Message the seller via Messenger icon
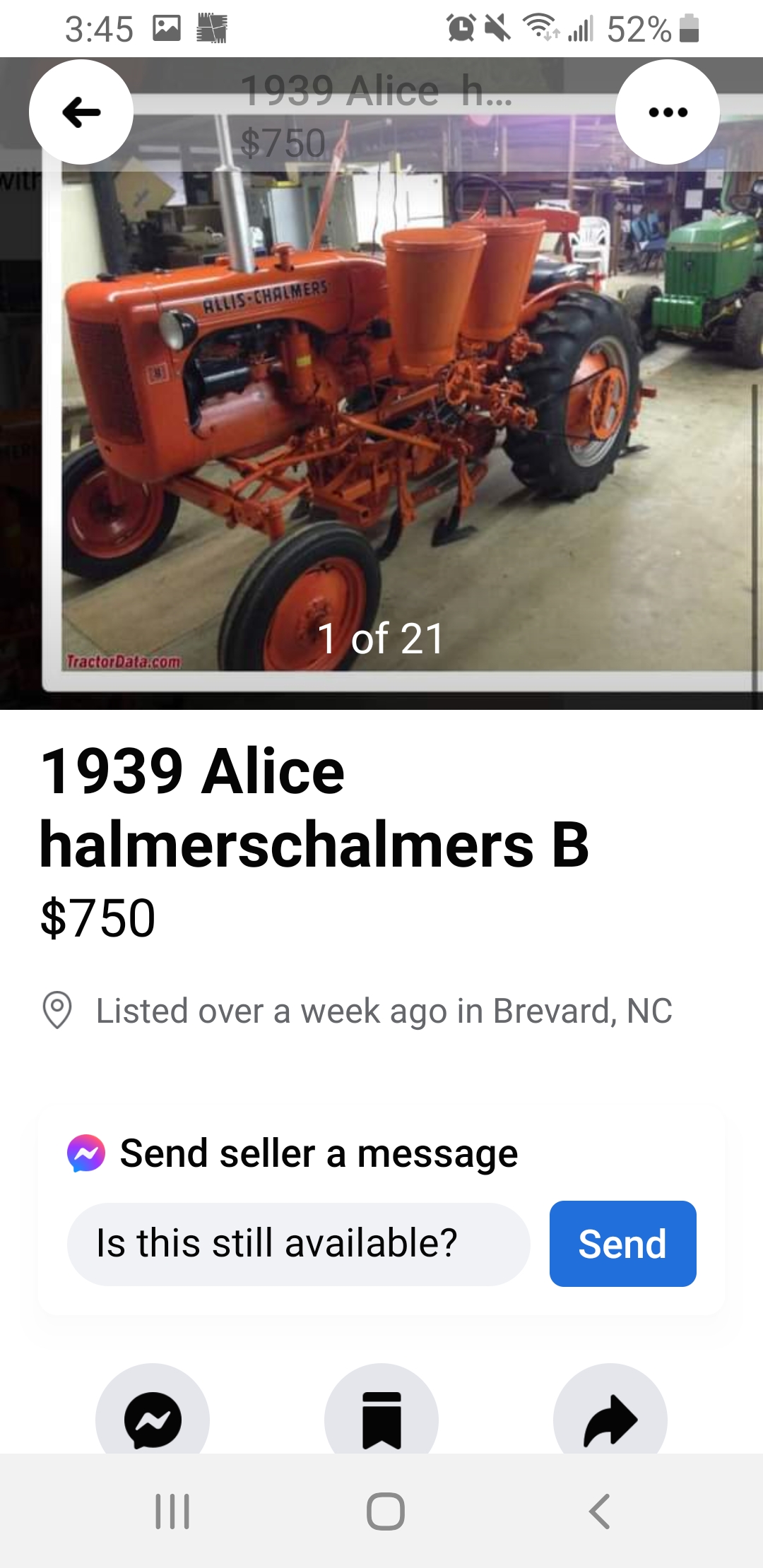 [153, 1418]
